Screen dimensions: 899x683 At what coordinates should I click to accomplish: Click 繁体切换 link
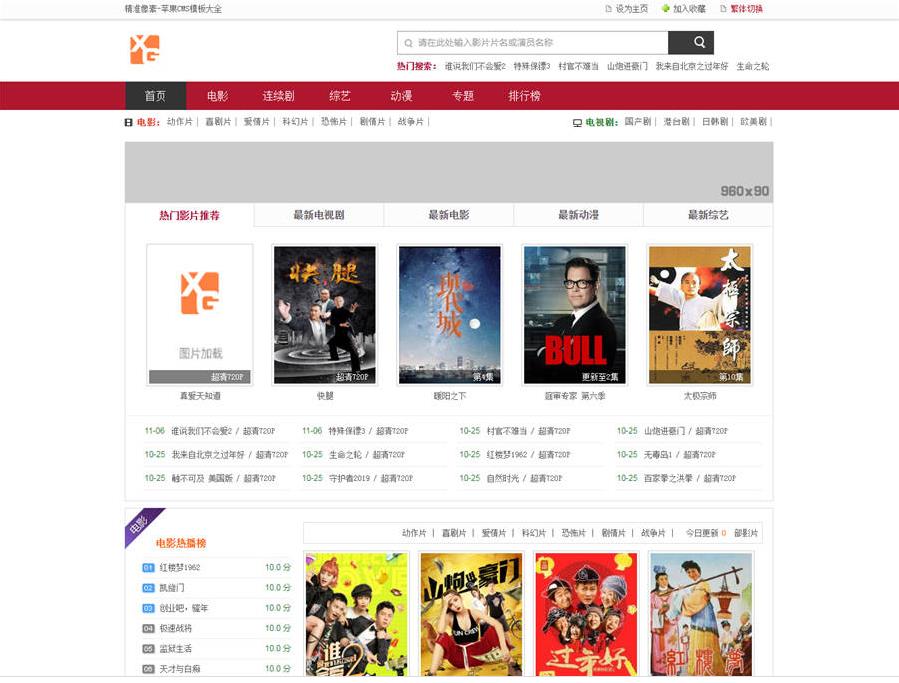tap(745, 8)
